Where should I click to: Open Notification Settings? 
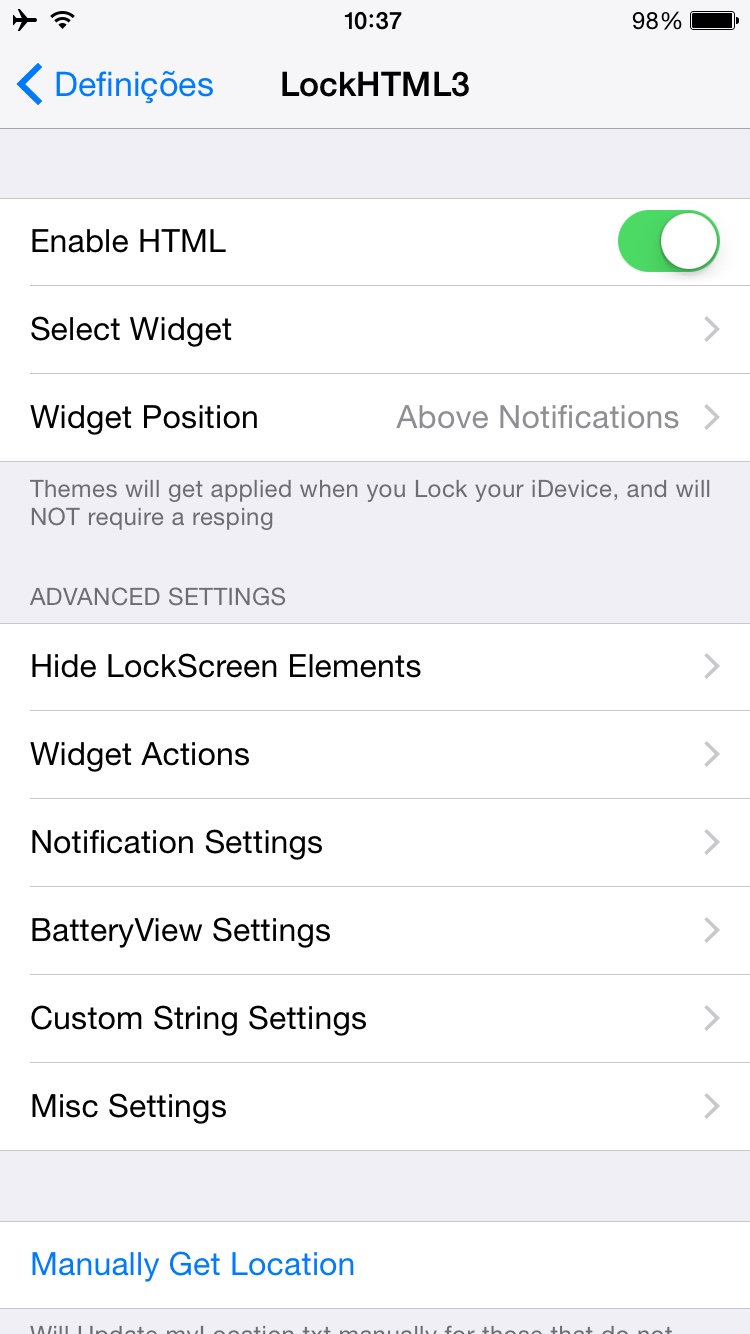click(x=375, y=843)
